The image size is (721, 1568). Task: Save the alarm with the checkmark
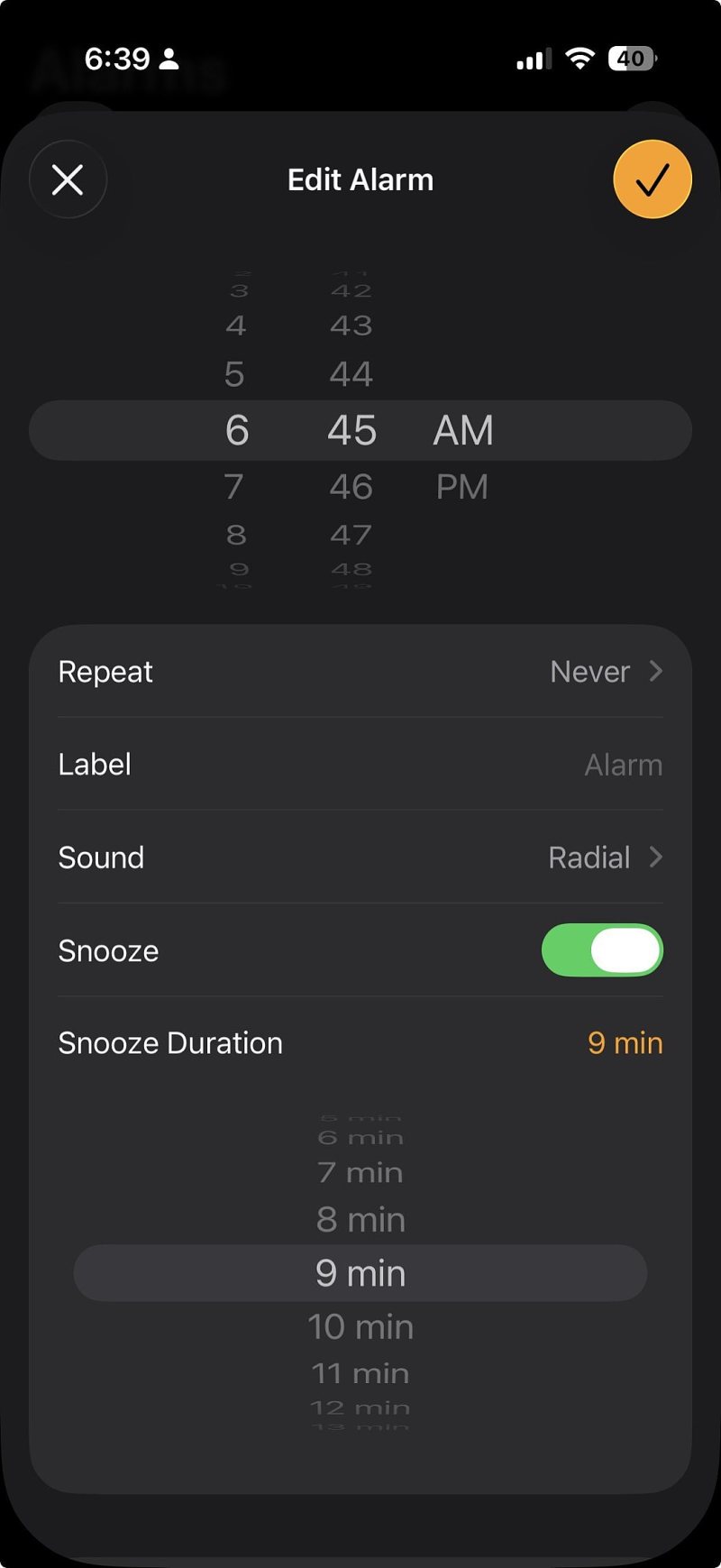pos(653,179)
